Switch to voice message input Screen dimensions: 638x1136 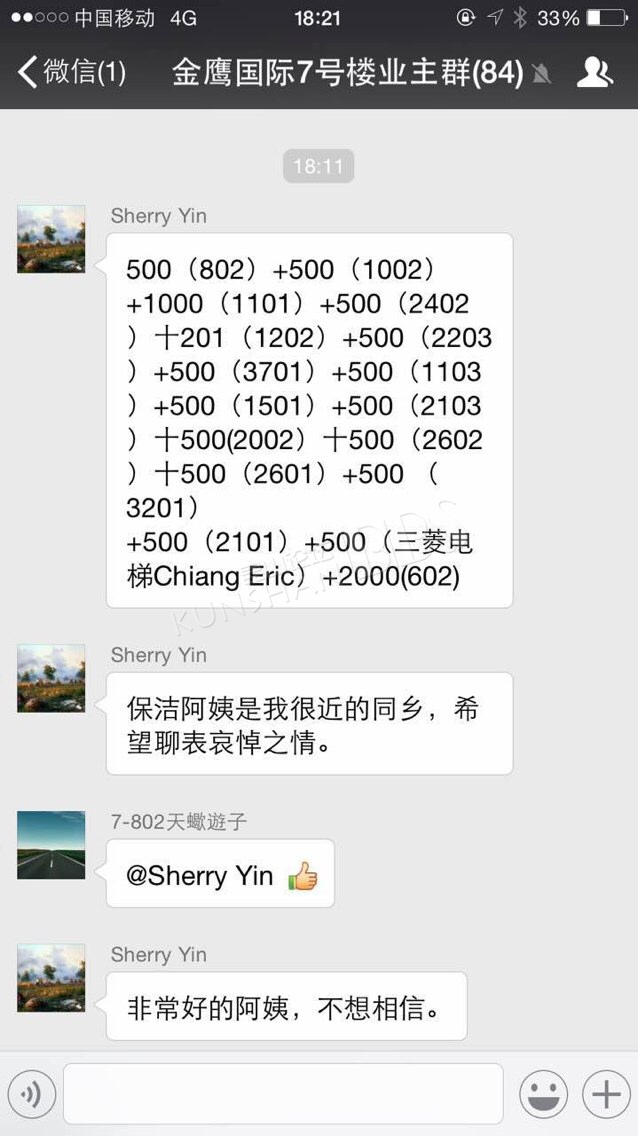pos(31,1094)
